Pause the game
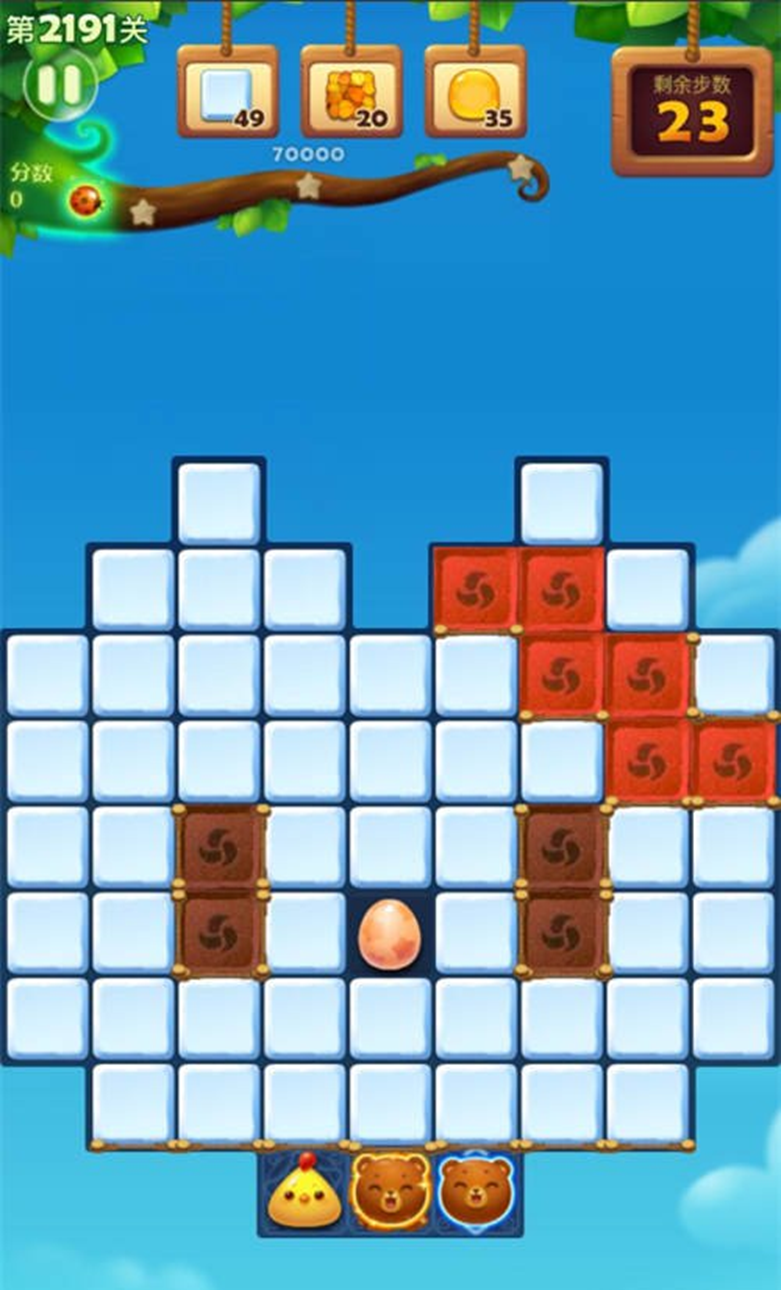781x1290 pixels. 60,86
